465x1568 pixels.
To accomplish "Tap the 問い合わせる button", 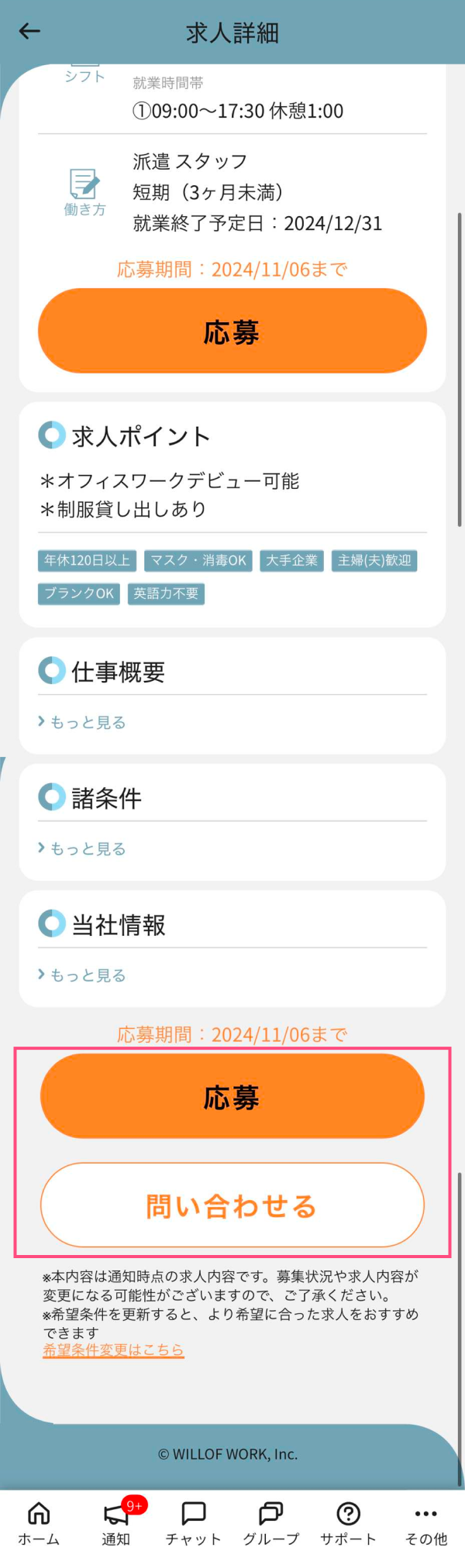I will (232, 1205).
